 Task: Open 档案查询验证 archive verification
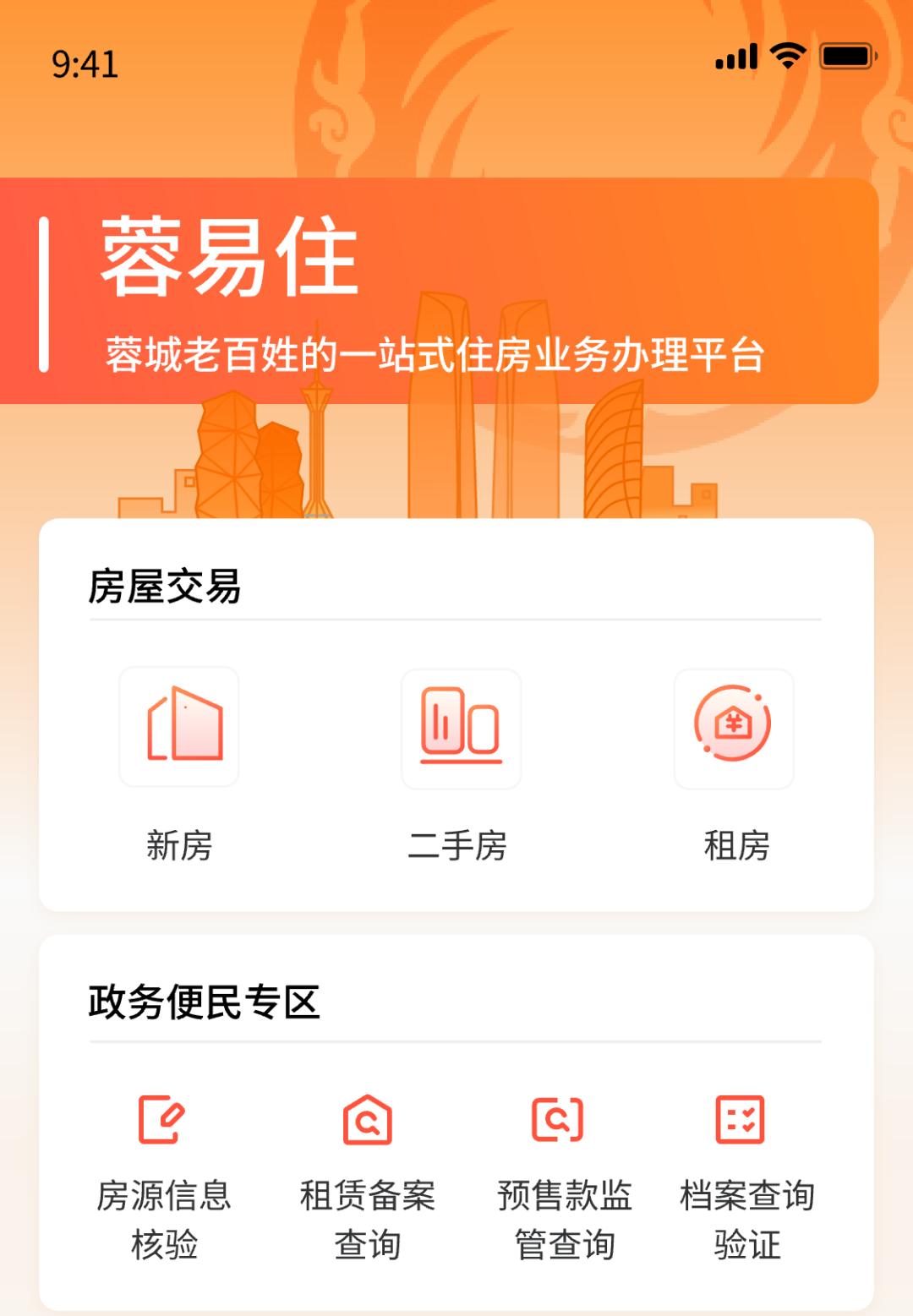tap(741, 1120)
